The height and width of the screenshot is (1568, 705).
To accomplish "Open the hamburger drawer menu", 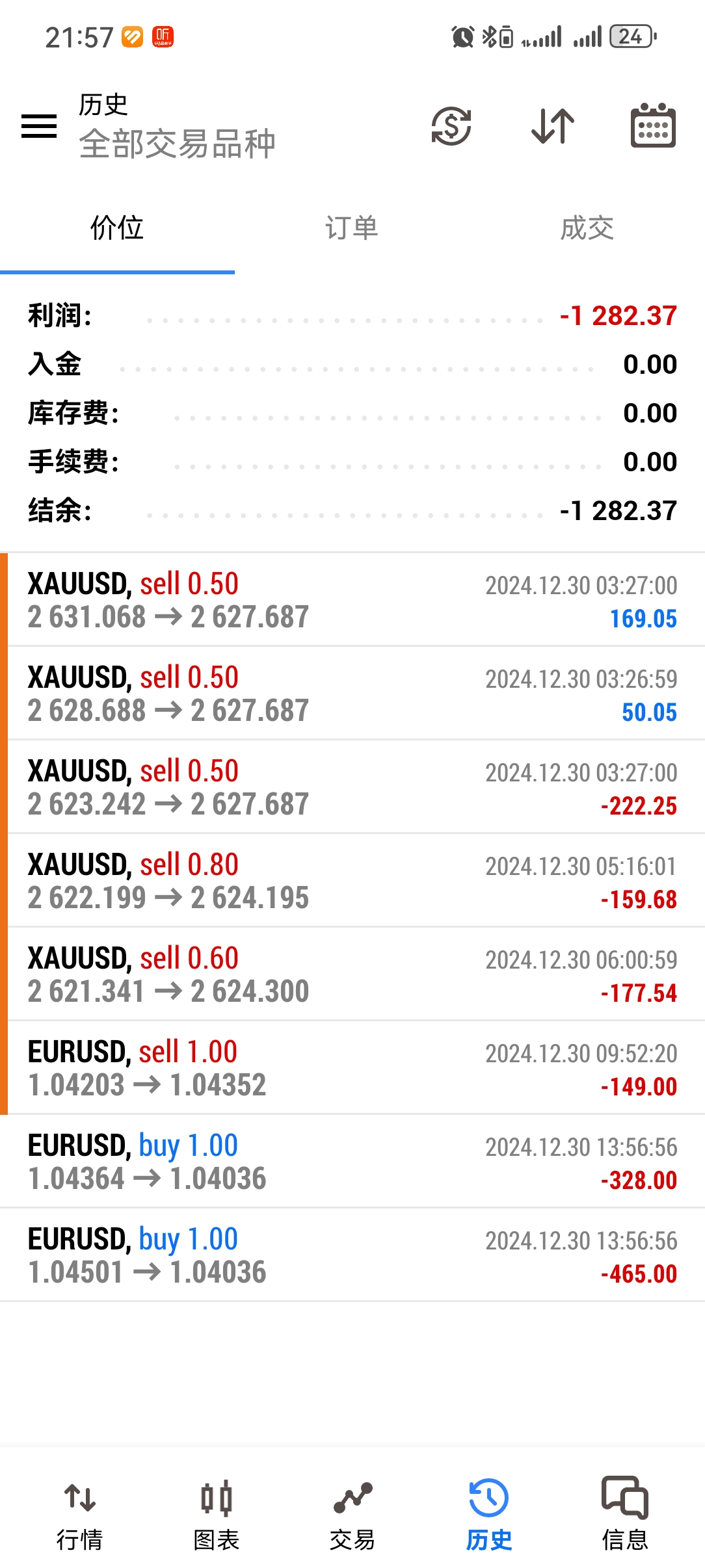I will tap(39, 126).
